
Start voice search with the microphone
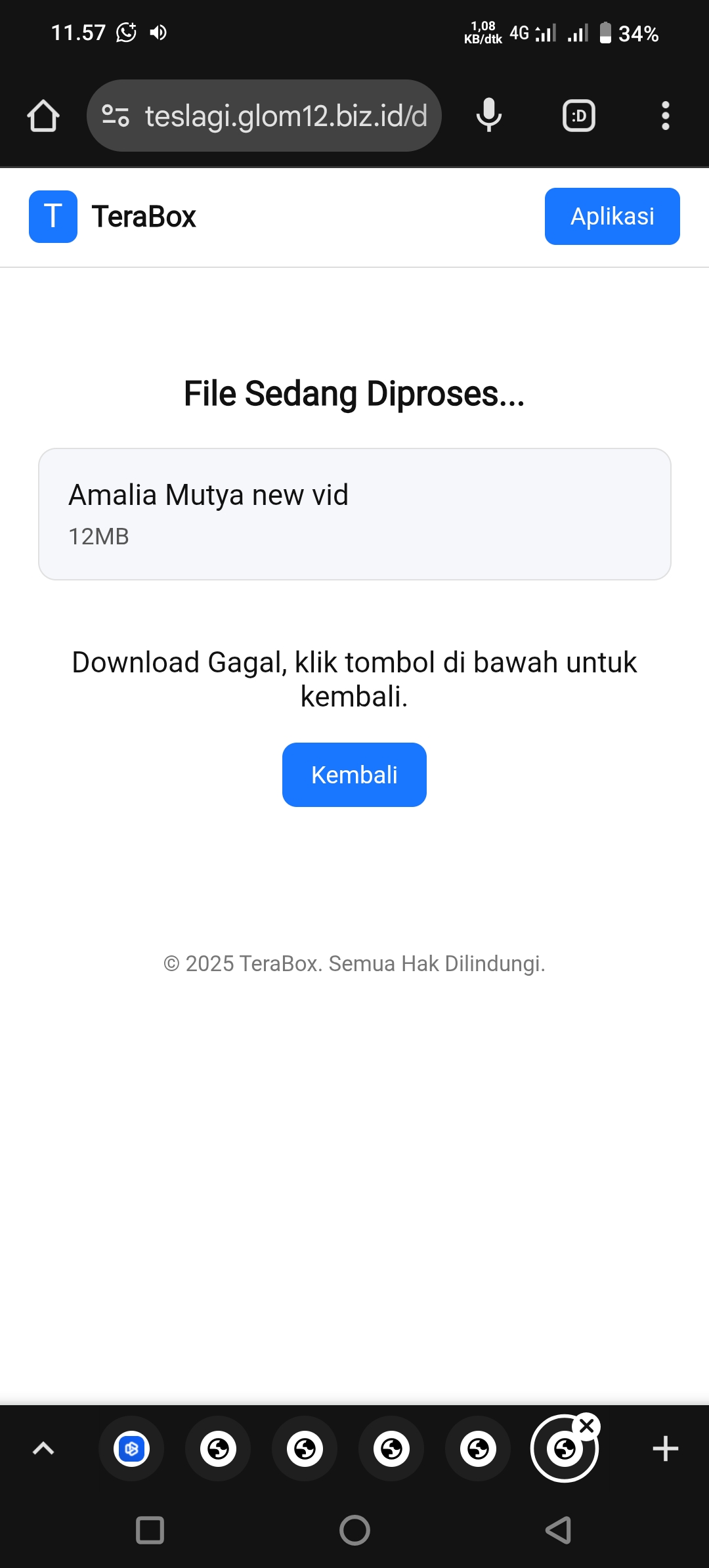point(488,116)
